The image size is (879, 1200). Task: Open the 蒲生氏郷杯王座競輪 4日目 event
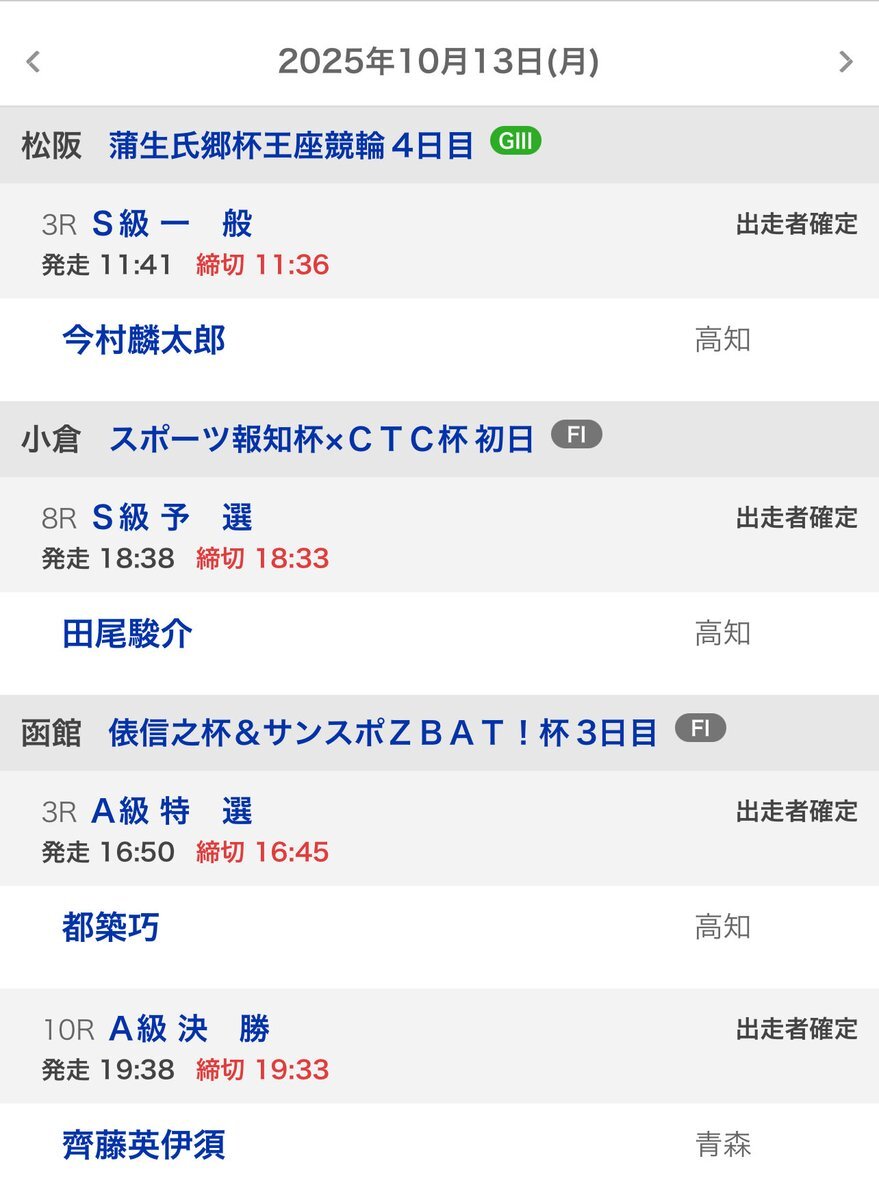pyautogui.click(x=291, y=146)
